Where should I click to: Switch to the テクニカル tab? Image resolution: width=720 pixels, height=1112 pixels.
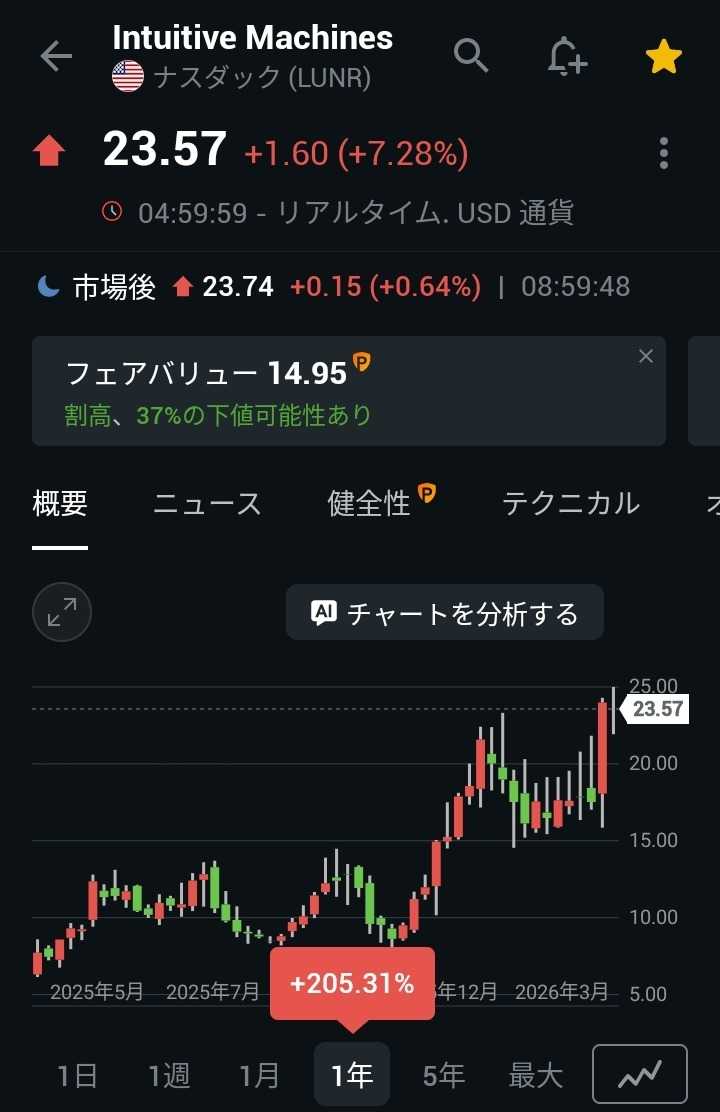click(570, 504)
